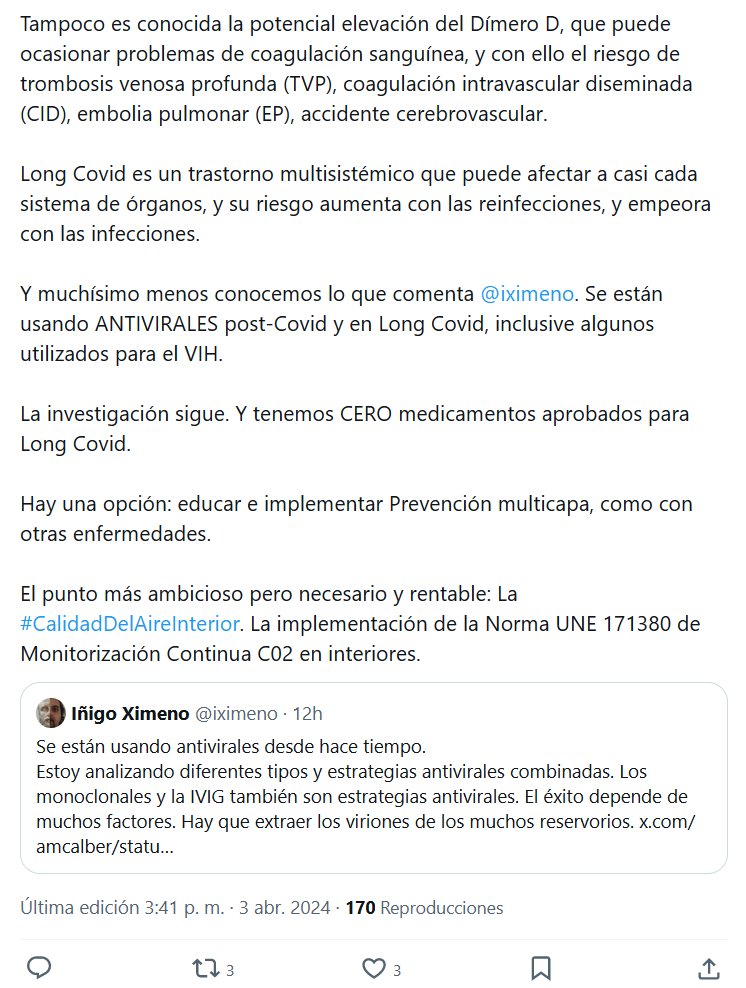Open the 170 Reproducciones view count
The image size is (746, 988).
pos(424,908)
